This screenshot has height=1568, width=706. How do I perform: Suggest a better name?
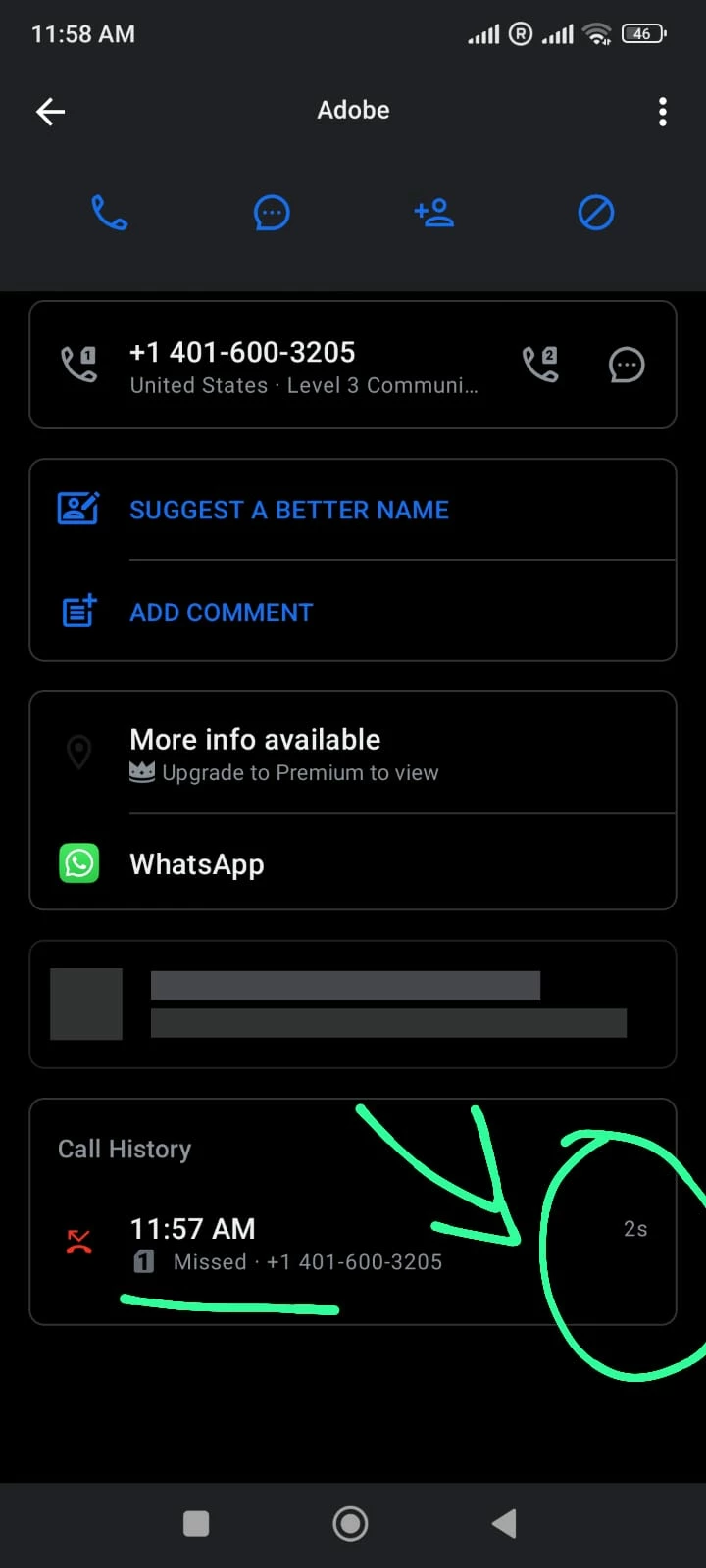coord(289,510)
